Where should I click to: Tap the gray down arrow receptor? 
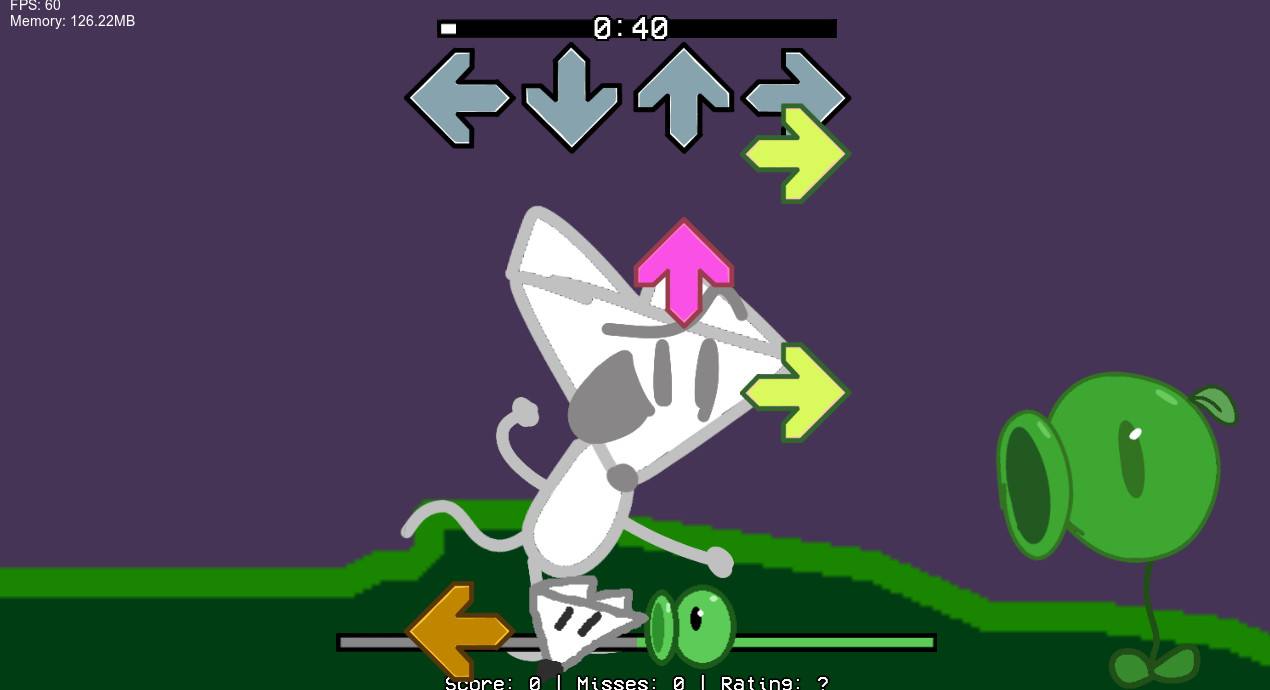572,98
